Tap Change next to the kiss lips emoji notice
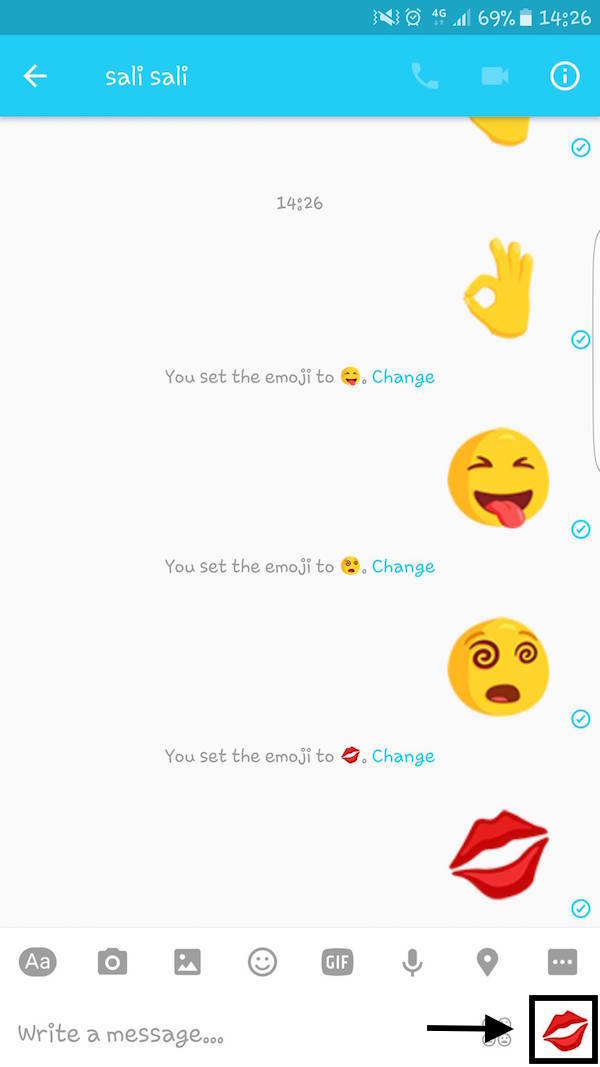 pos(403,756)
